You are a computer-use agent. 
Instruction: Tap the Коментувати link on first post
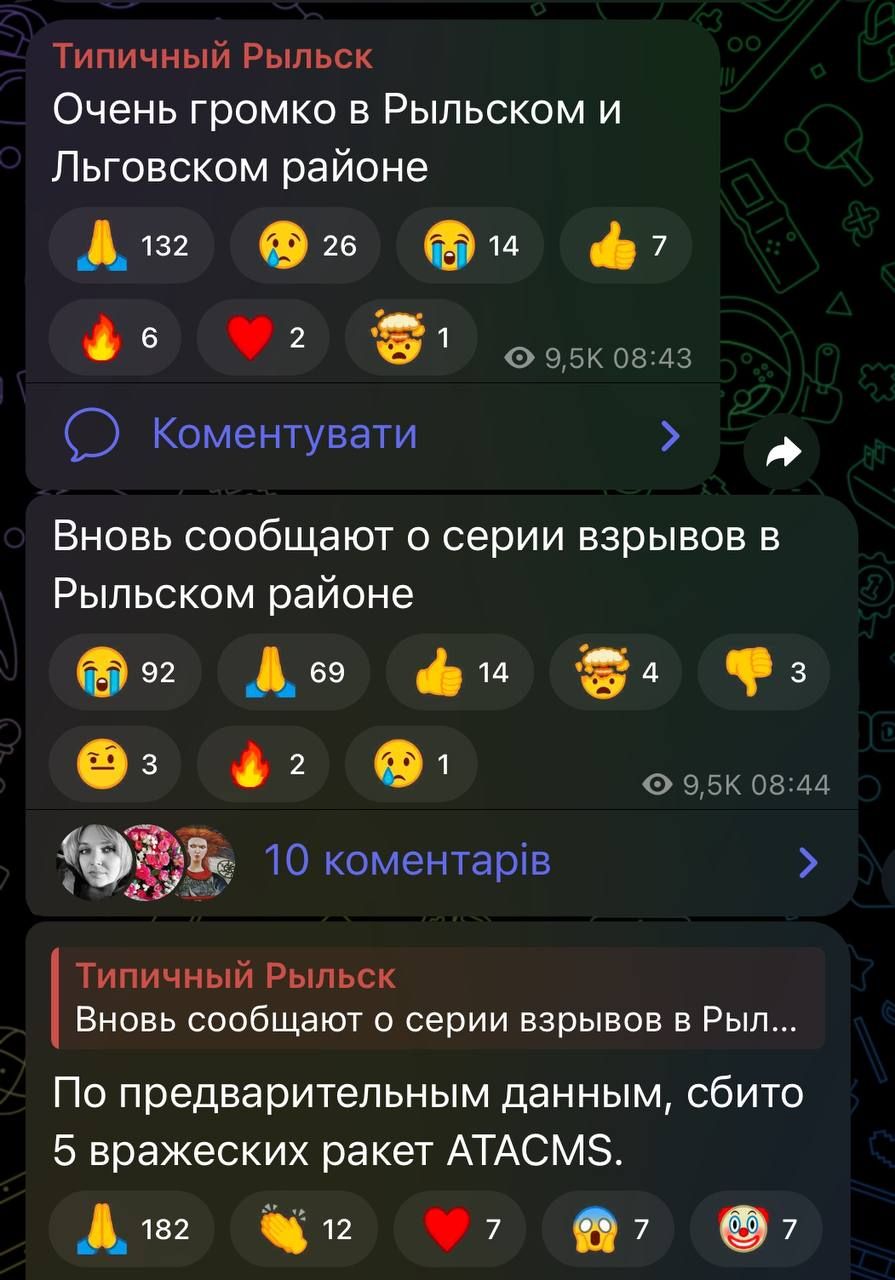coord(283,434)
